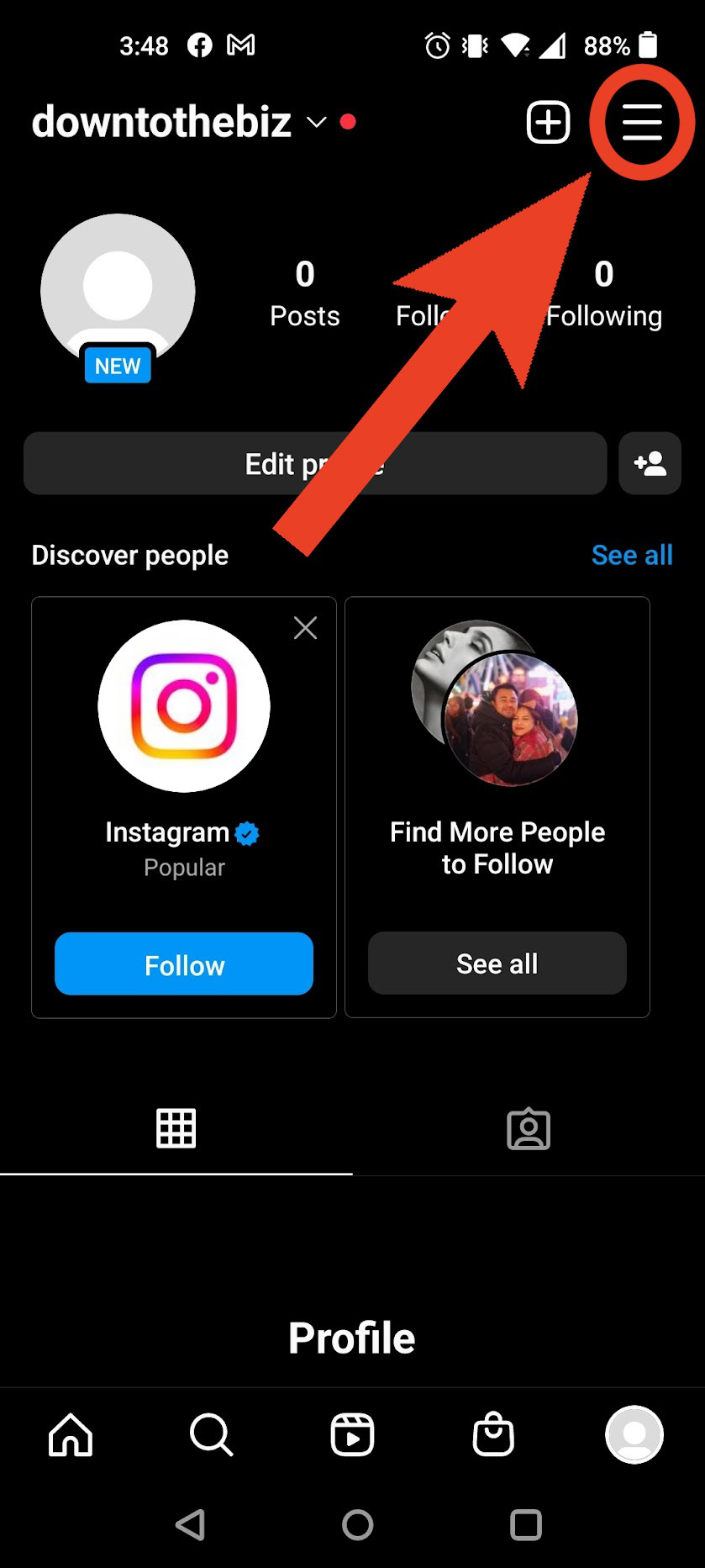
Task: Open the Reels tab
Action: click(352, 1434)
